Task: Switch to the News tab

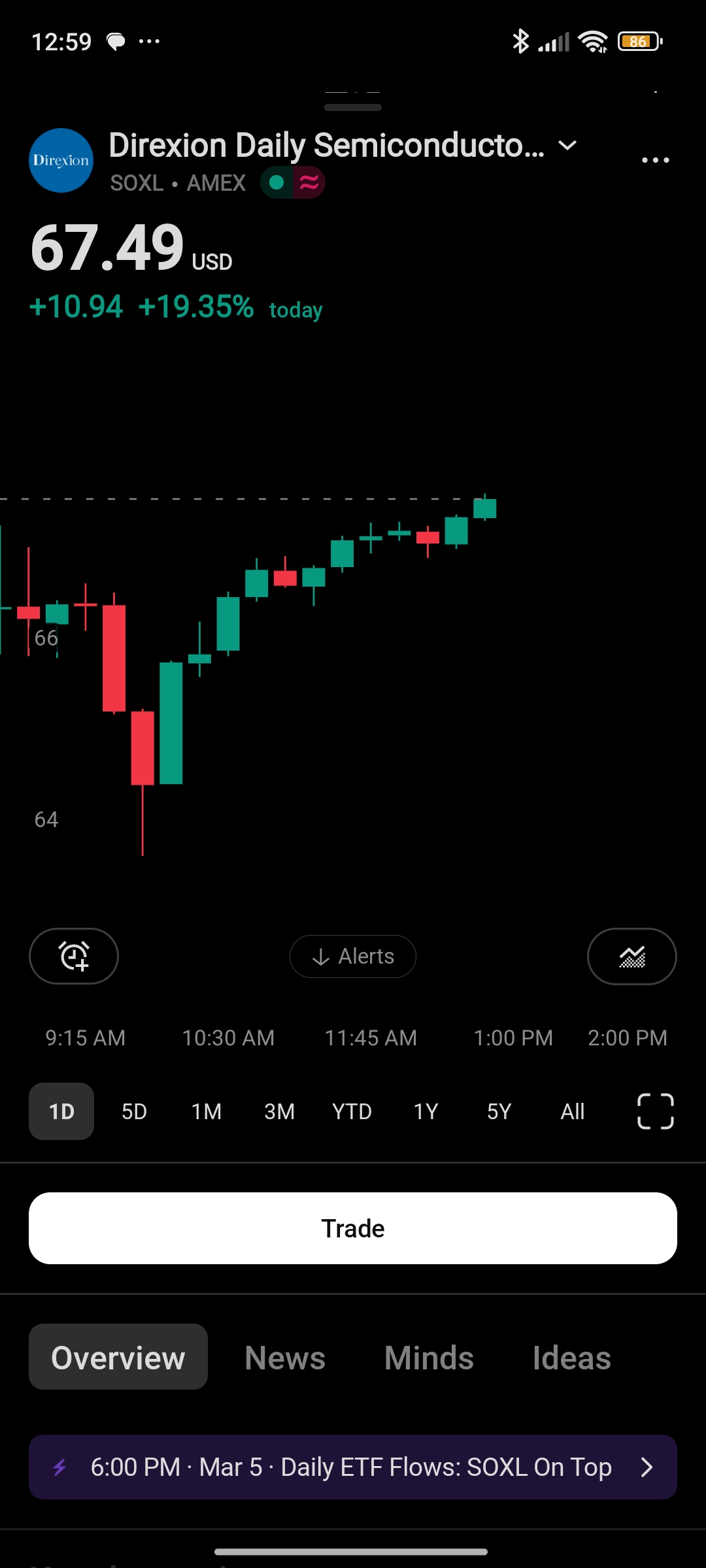Action: pos(285,1358)
